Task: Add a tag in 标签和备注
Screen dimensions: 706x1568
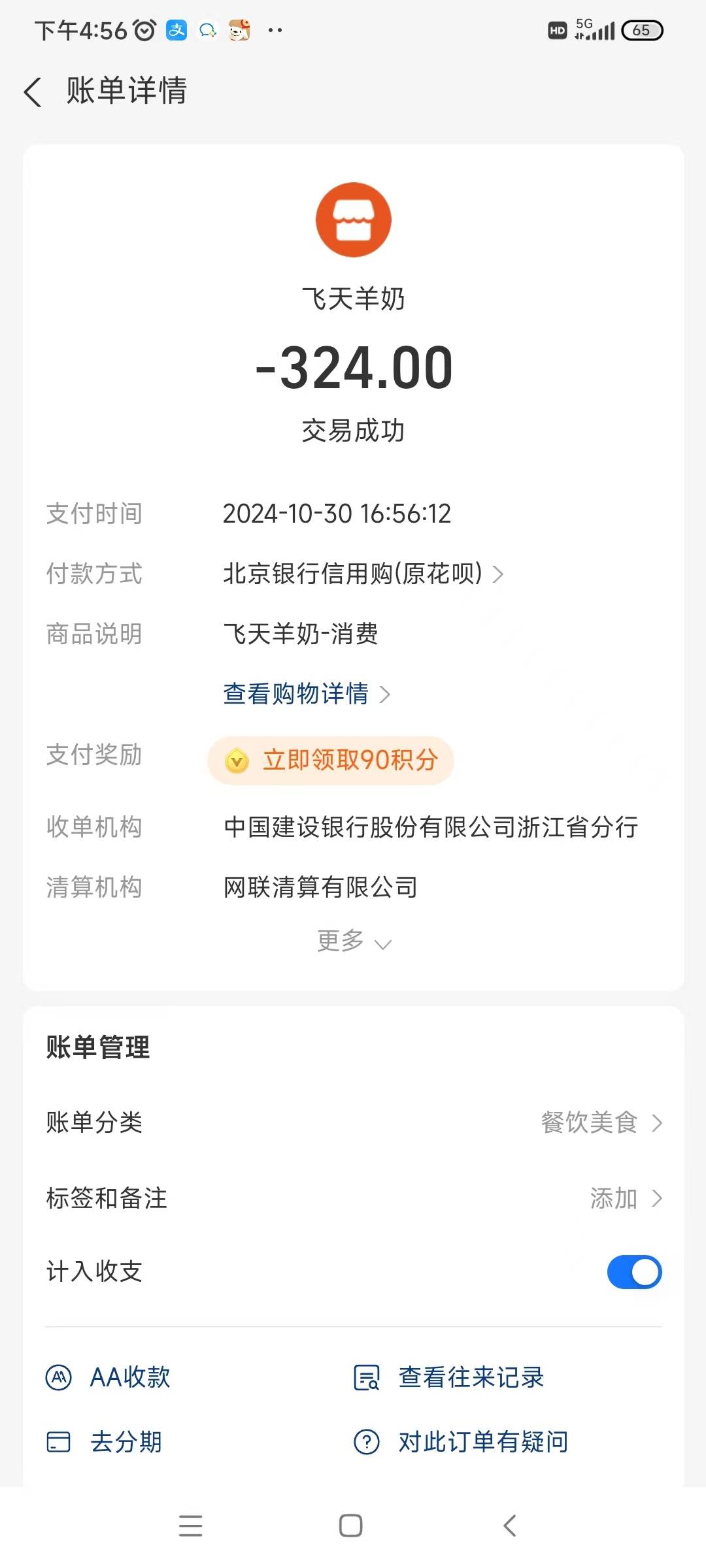Action: pyautogui.click(x=624, y=1198)
